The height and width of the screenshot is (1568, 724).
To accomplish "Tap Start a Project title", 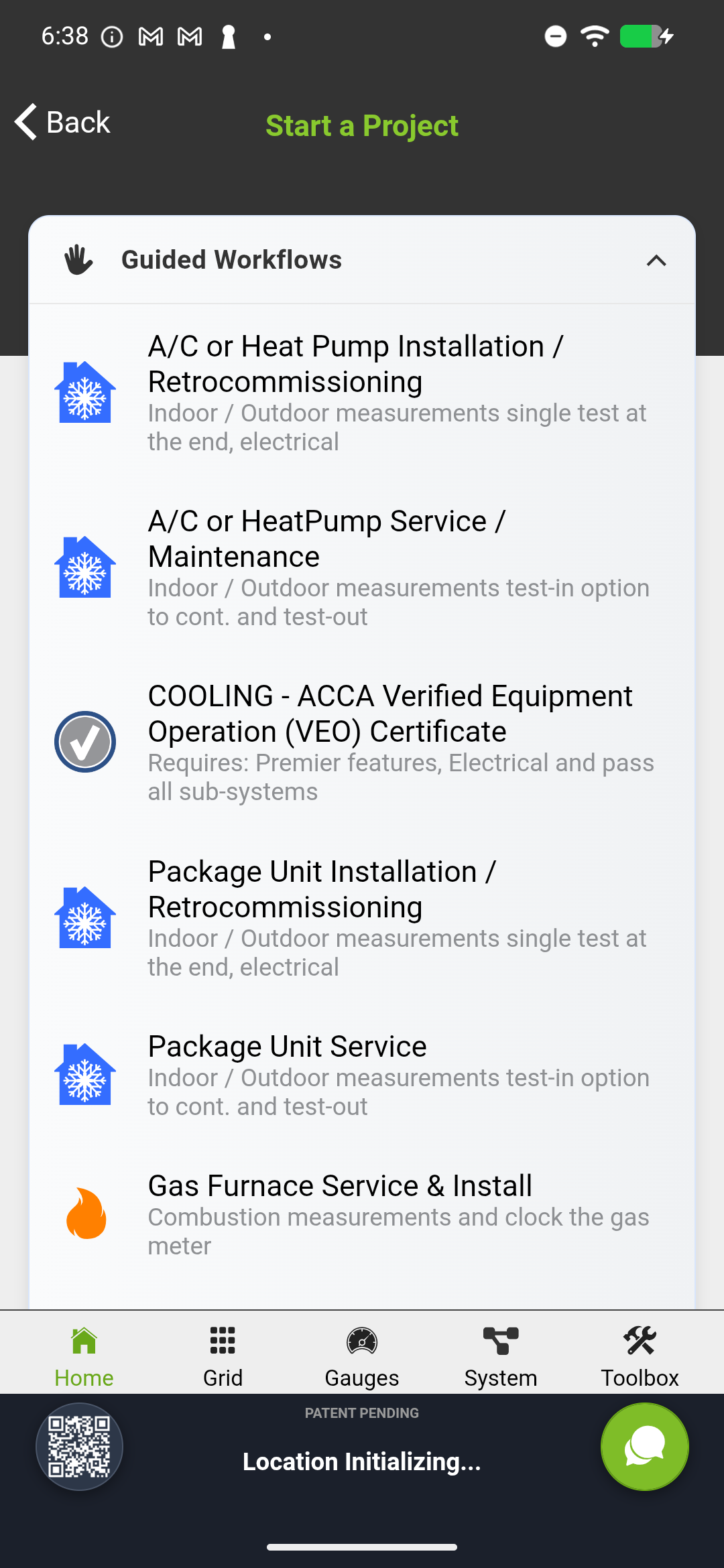I will pos(361,125).
